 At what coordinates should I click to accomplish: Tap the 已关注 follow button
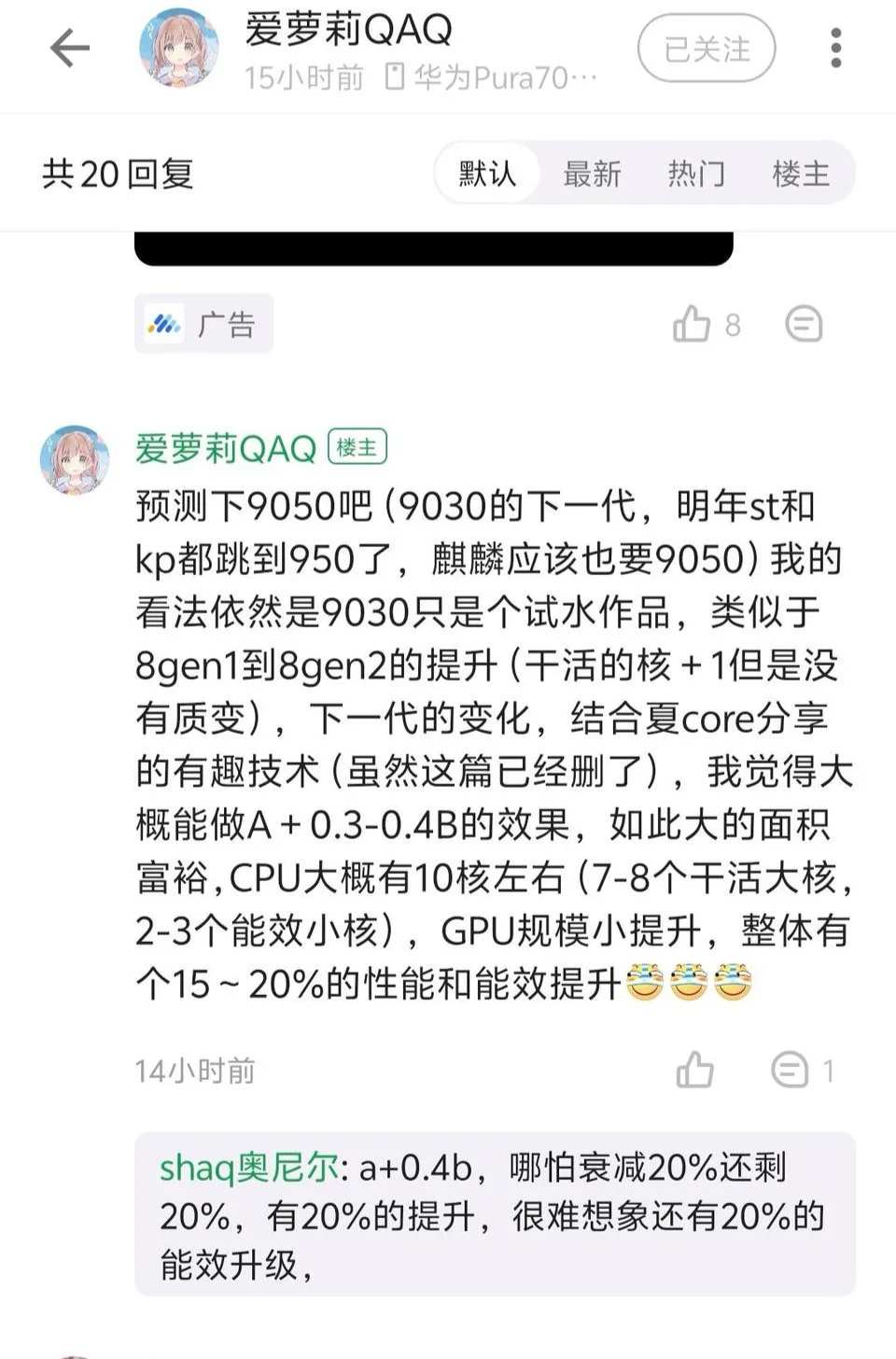click(x=707, y=49)
